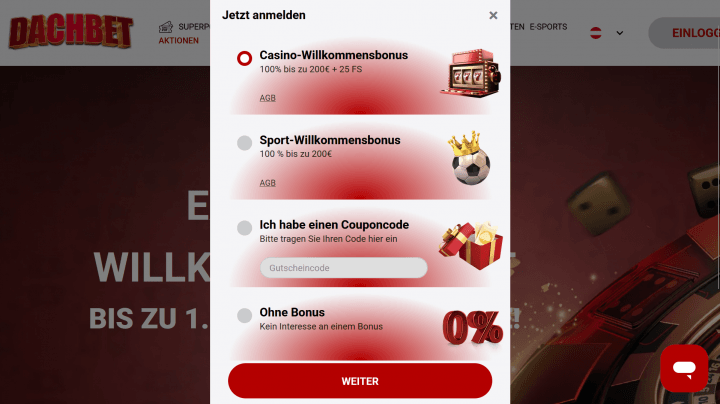Open AGB link under Sport-Willkommensbonus

coord(267,183)
